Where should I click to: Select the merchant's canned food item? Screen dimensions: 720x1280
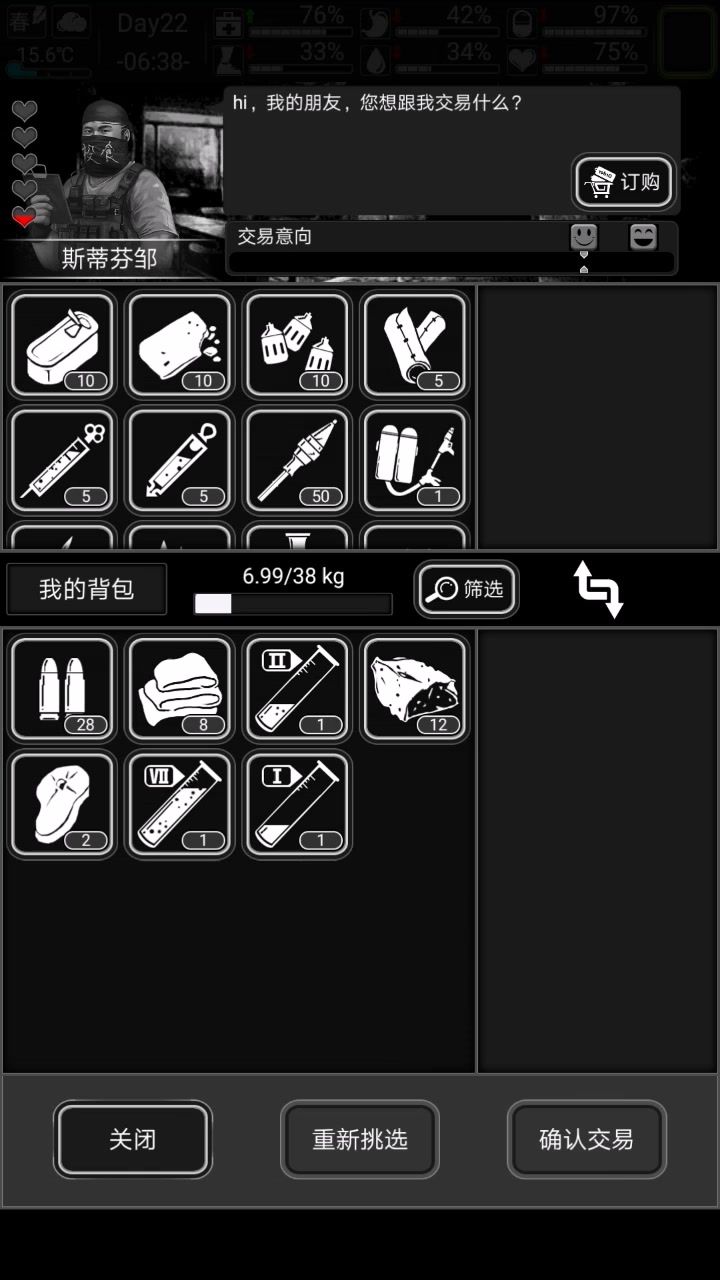[x=63, y=345]
